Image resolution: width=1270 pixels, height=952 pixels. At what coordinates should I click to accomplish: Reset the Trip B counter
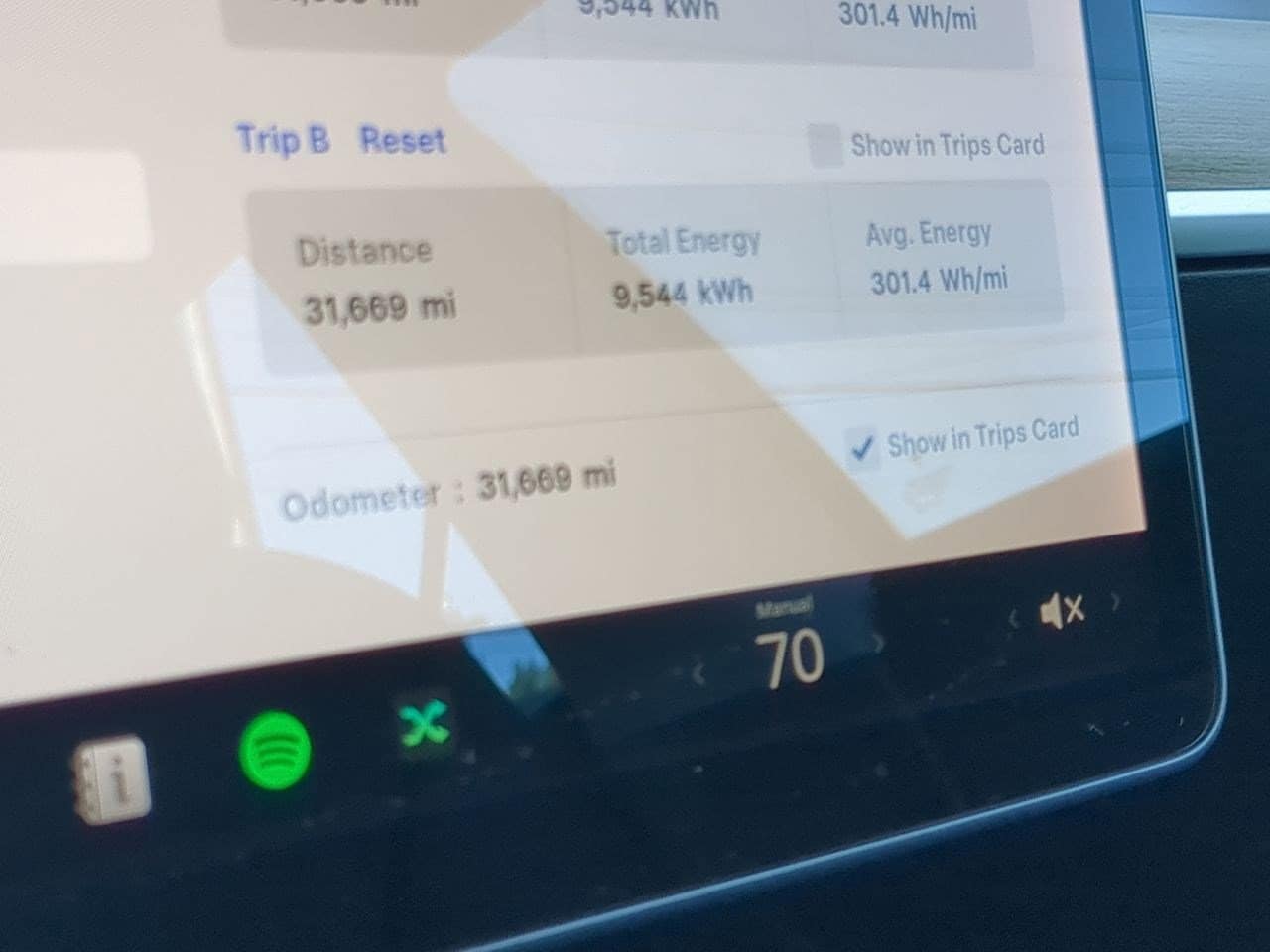click(402, 140)
